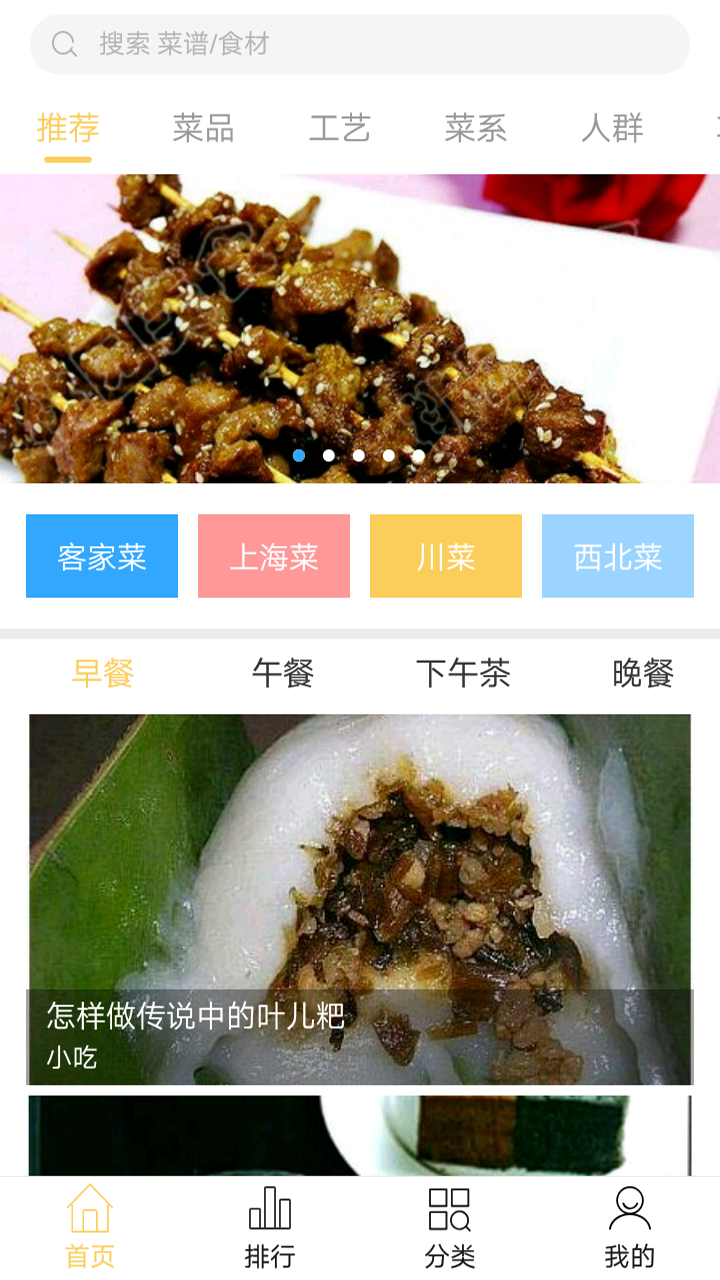Switch to the 菜系 tab
The image size is (720, 1280).
tap(476, 128)
